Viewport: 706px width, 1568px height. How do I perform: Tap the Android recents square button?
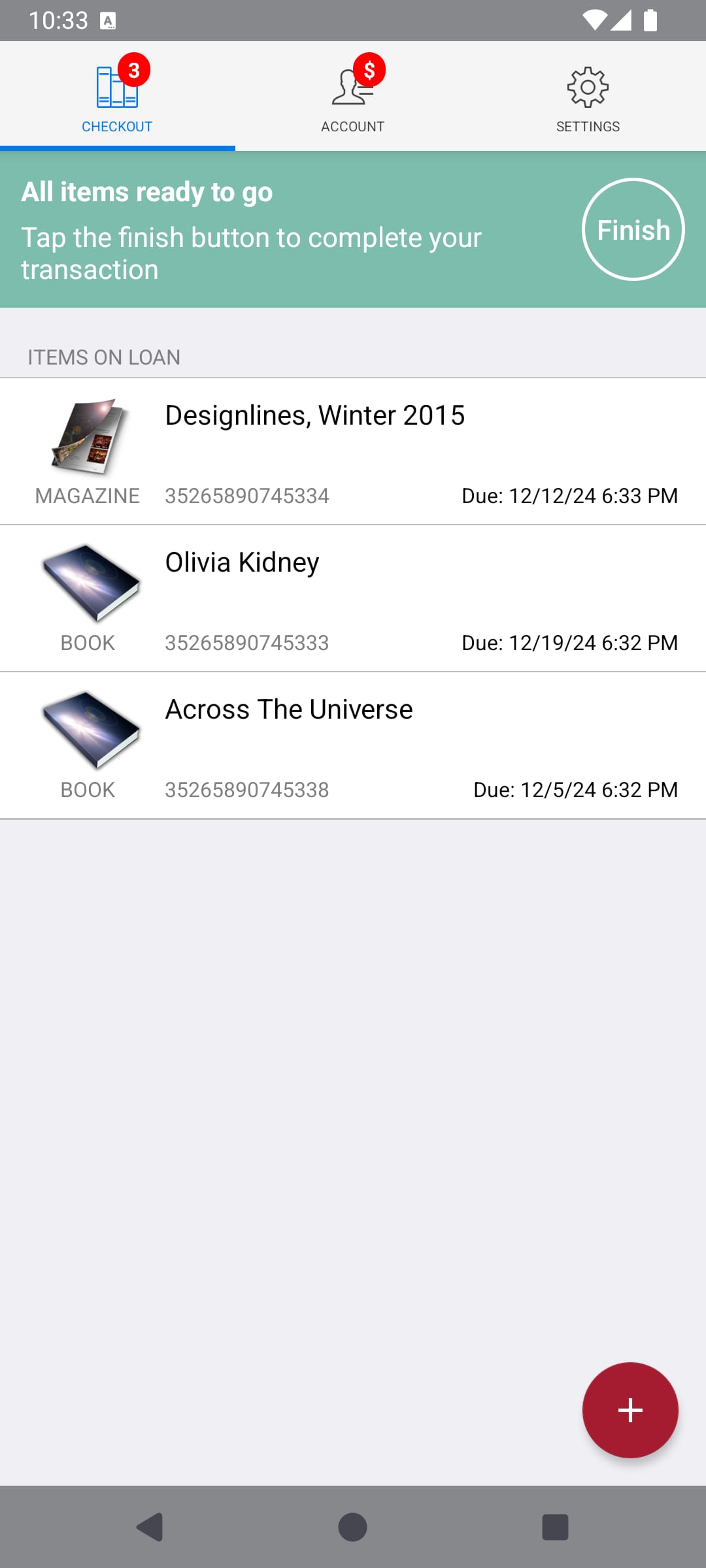[x=556, y=1527]
